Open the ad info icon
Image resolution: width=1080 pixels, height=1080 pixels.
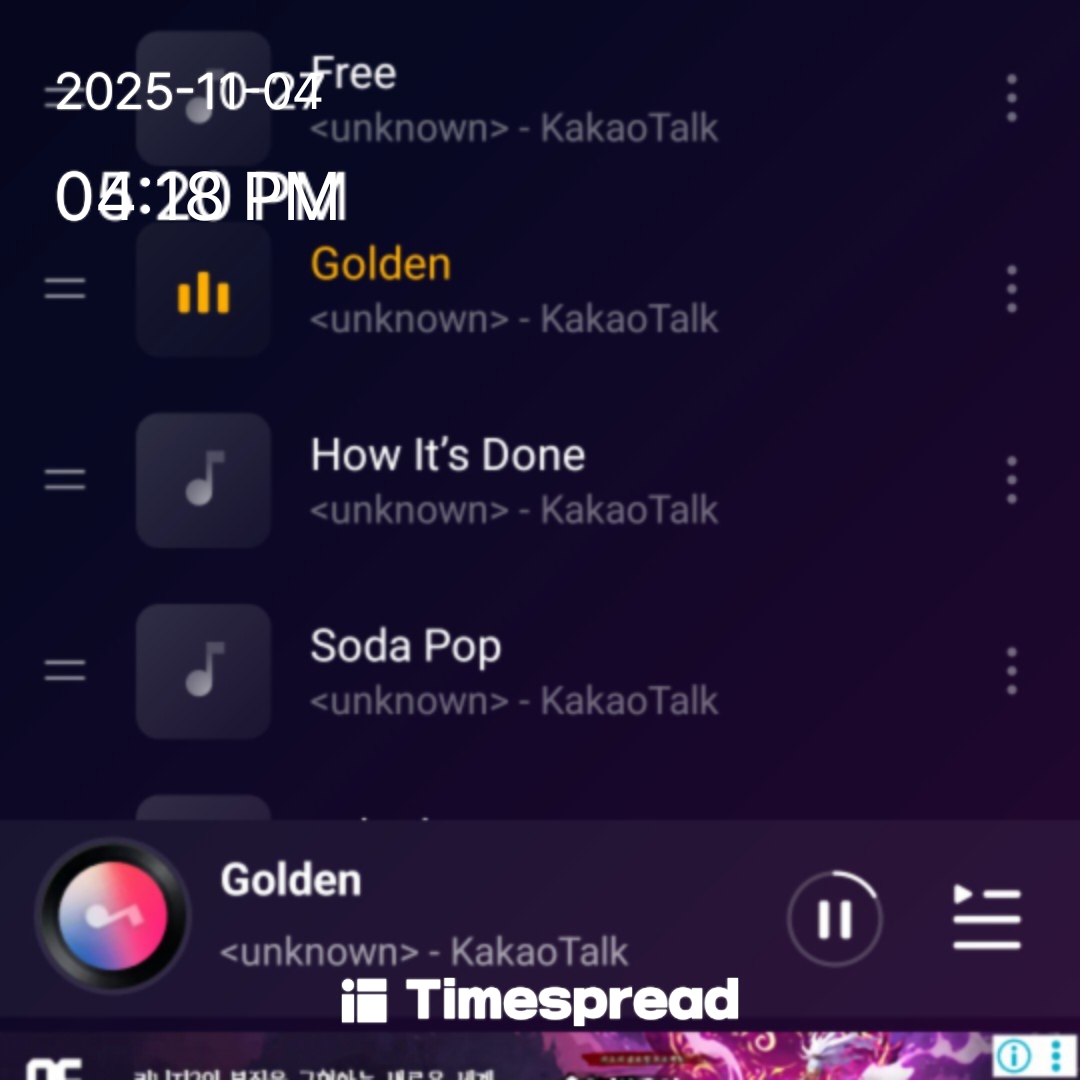click(1013, 1056)
